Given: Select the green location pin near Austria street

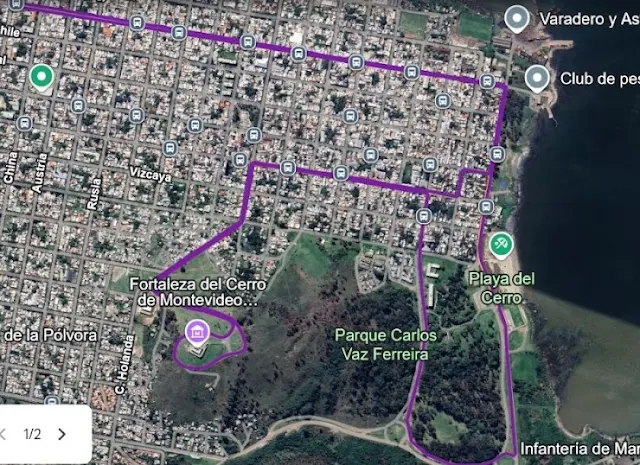Looking at the screenshot, I should [41, 76].
